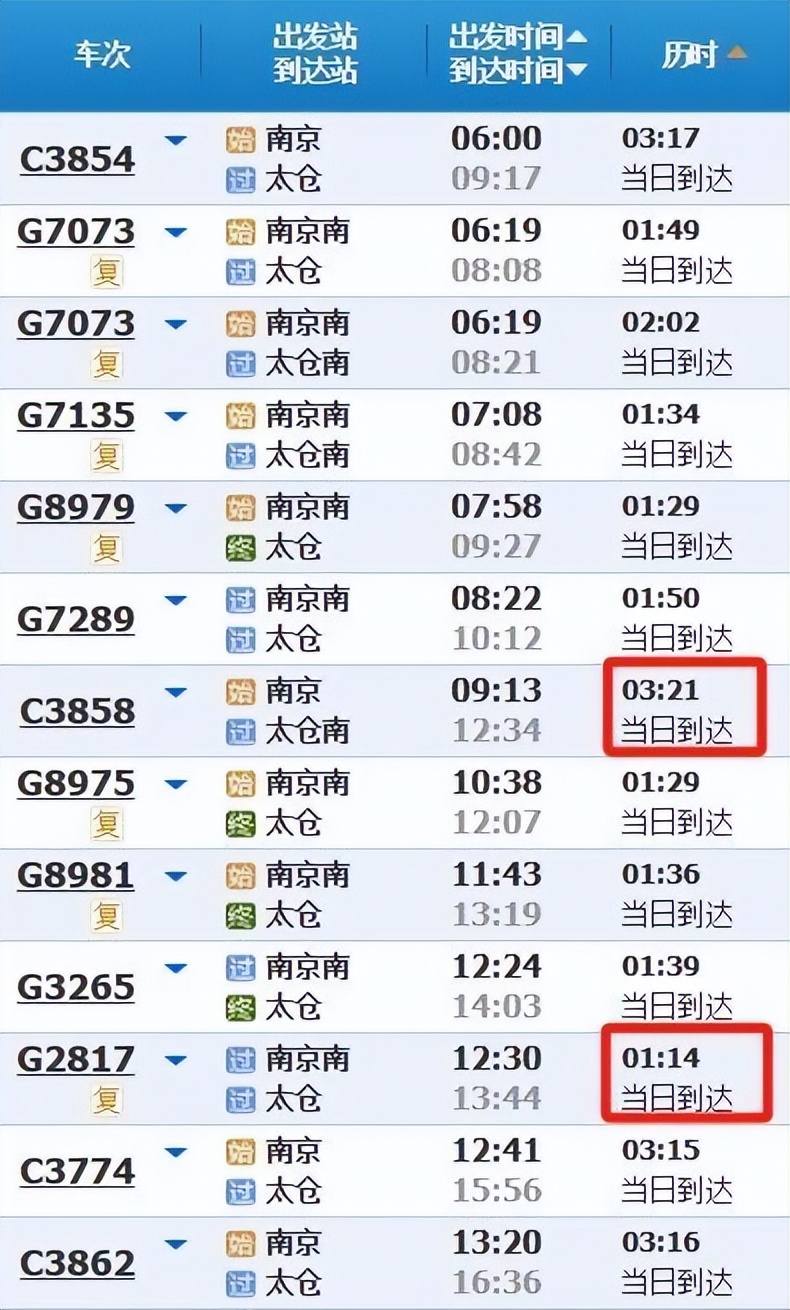Expand the arrow beside G8975
Image resolution: width=790 pixels, height=1310 pixels.
[x=176, y=785]
